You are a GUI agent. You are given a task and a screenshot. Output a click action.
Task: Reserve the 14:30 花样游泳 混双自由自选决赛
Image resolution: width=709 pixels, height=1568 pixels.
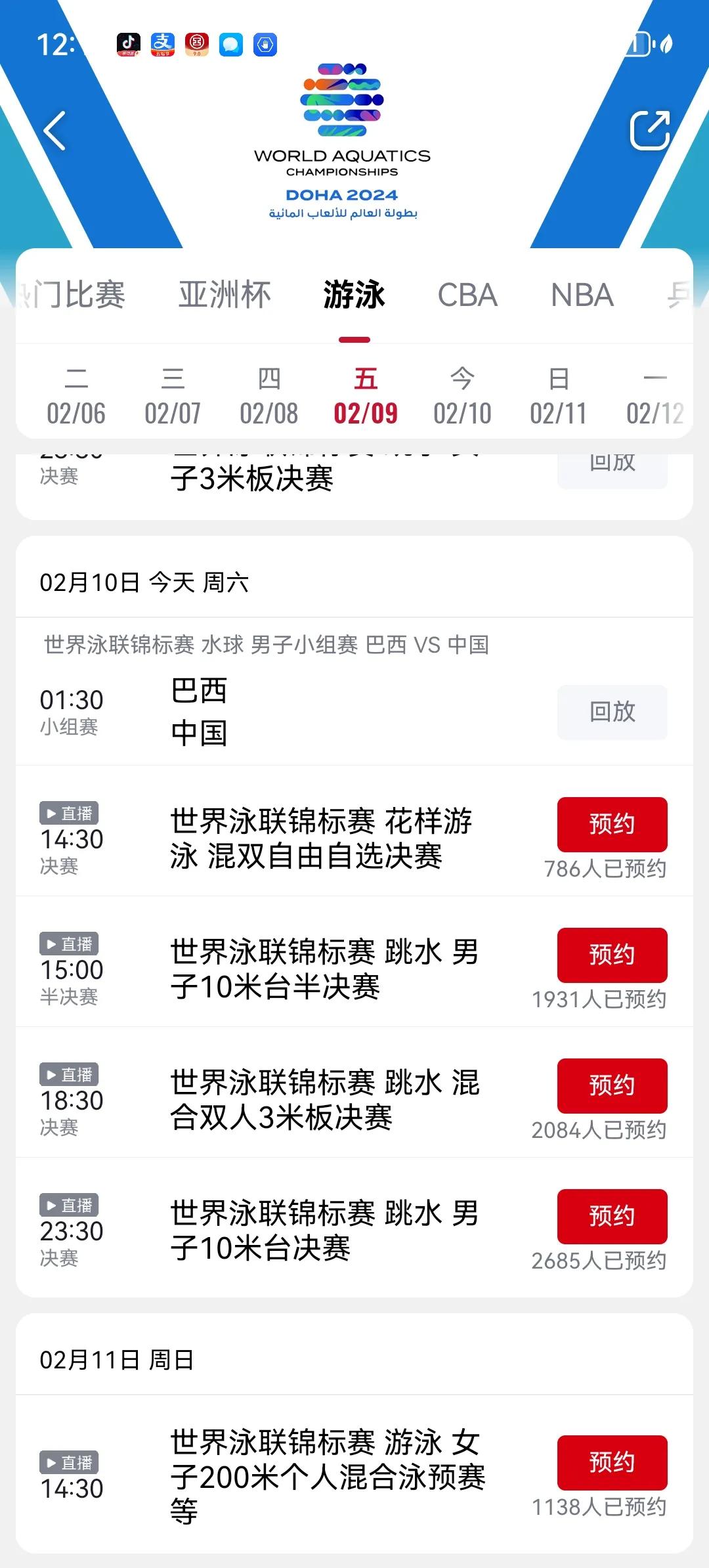click(612, 824)
